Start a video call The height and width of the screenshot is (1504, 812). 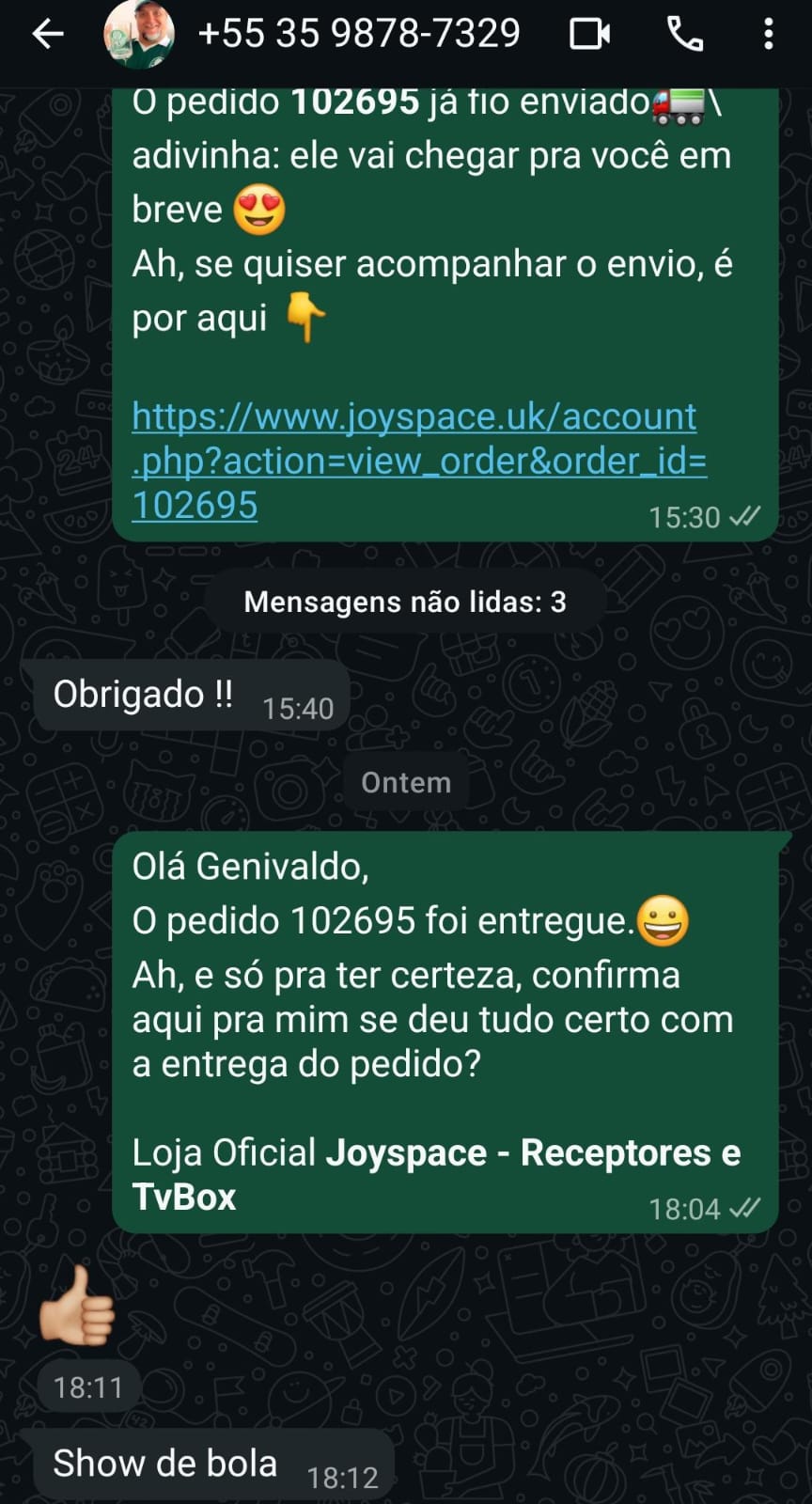[589, 35]
